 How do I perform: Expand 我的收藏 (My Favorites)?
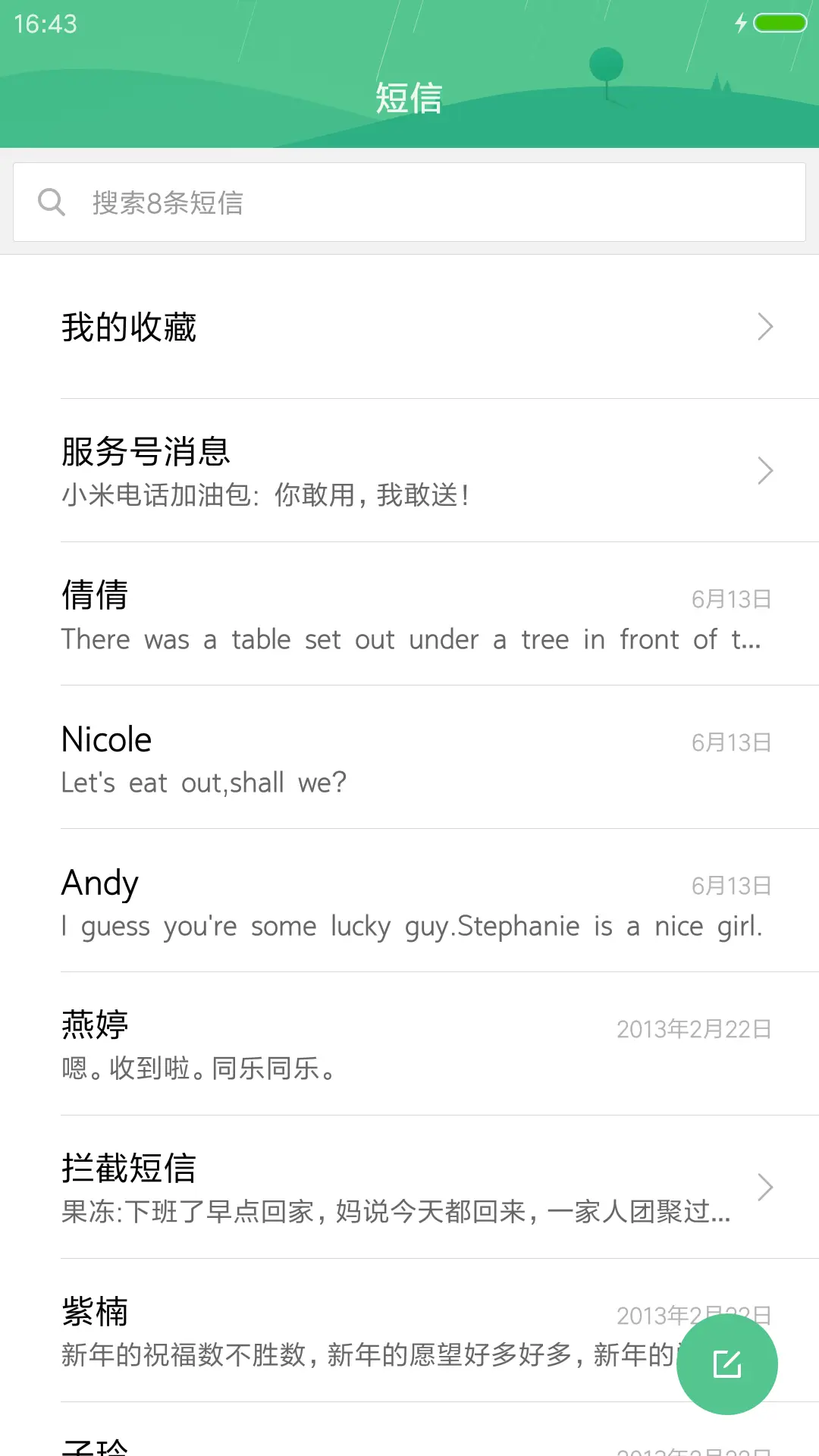[x=409, y=326]
